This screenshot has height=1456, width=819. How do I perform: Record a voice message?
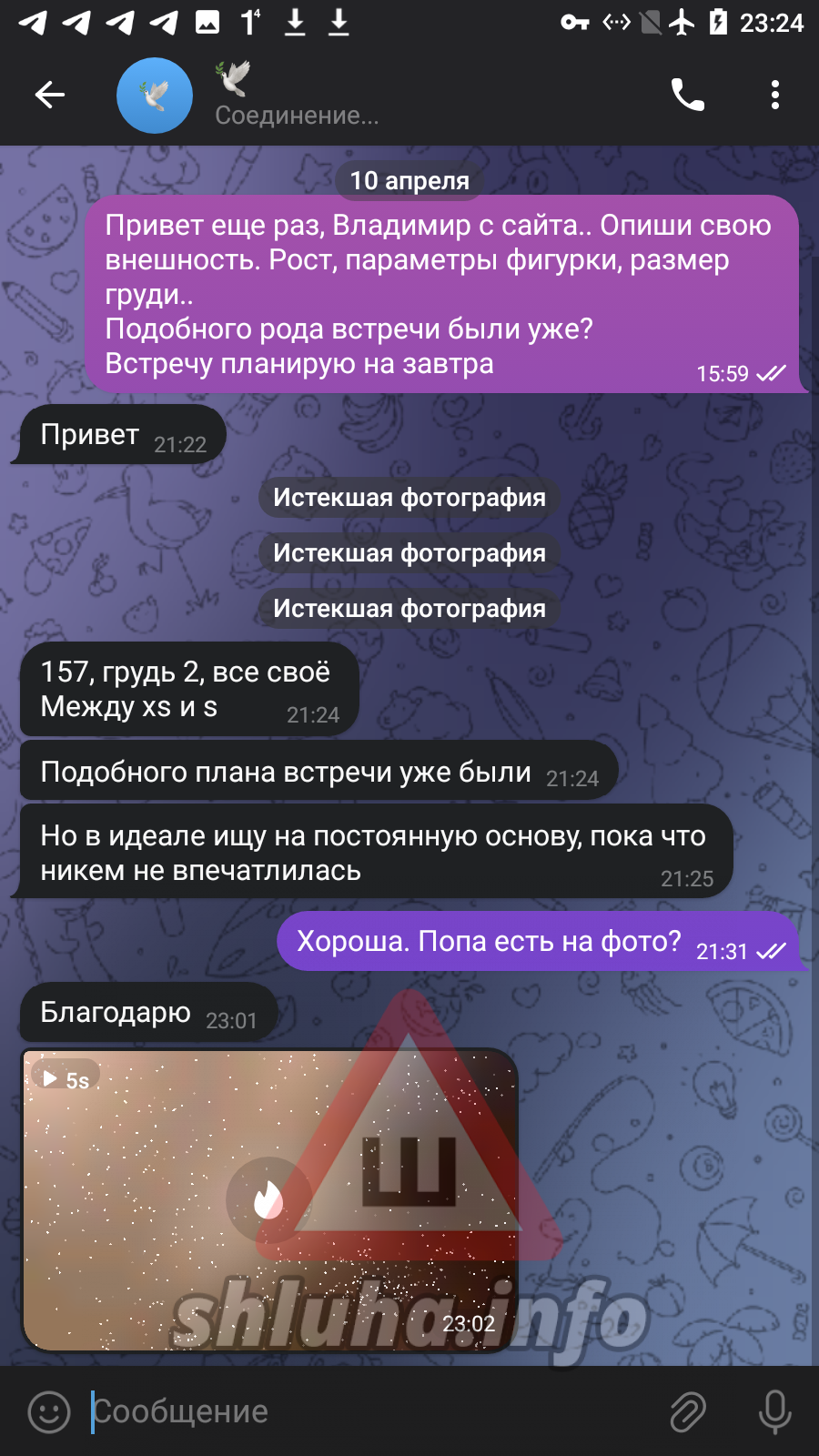pyautogui.click(x=774, y=1411)
